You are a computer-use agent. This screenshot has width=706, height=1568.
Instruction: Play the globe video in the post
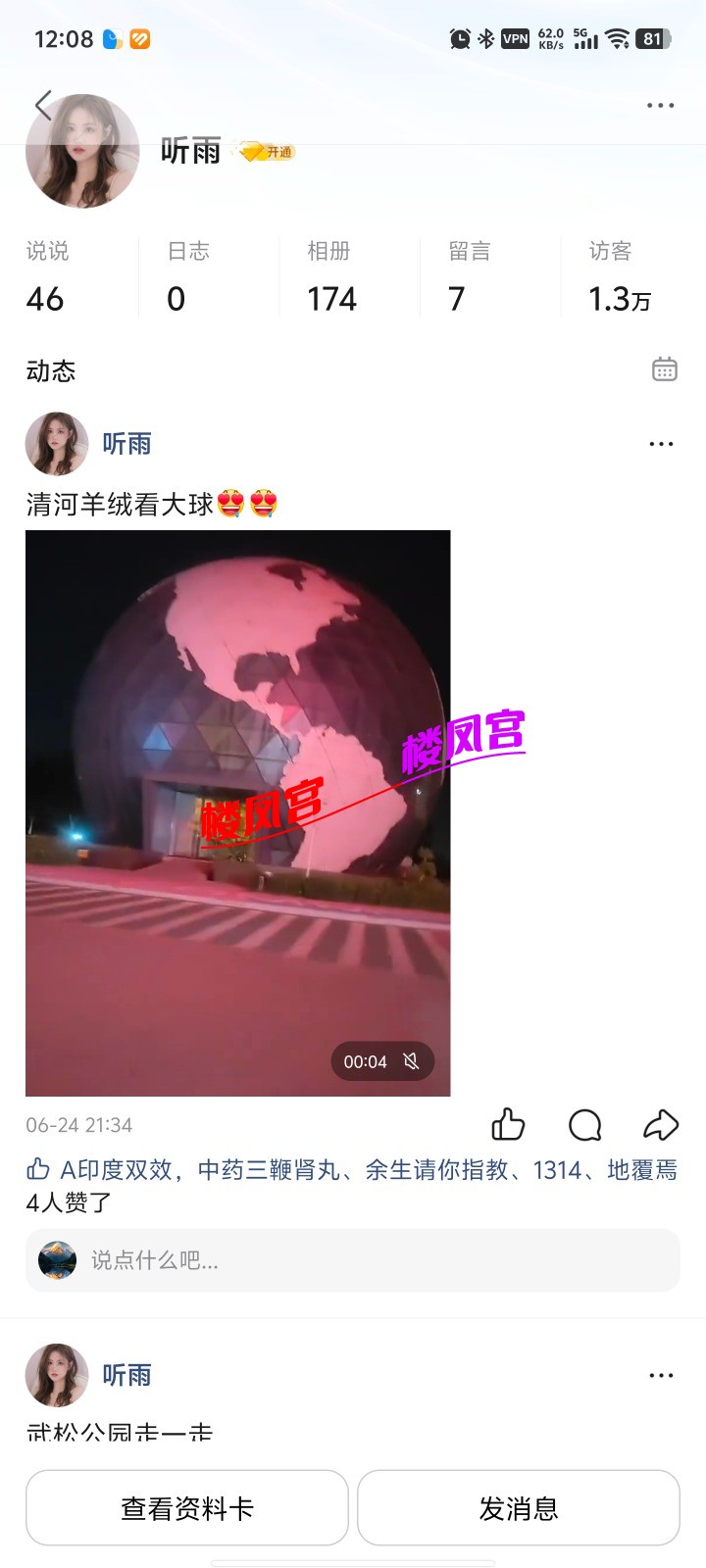click(237, 812)
